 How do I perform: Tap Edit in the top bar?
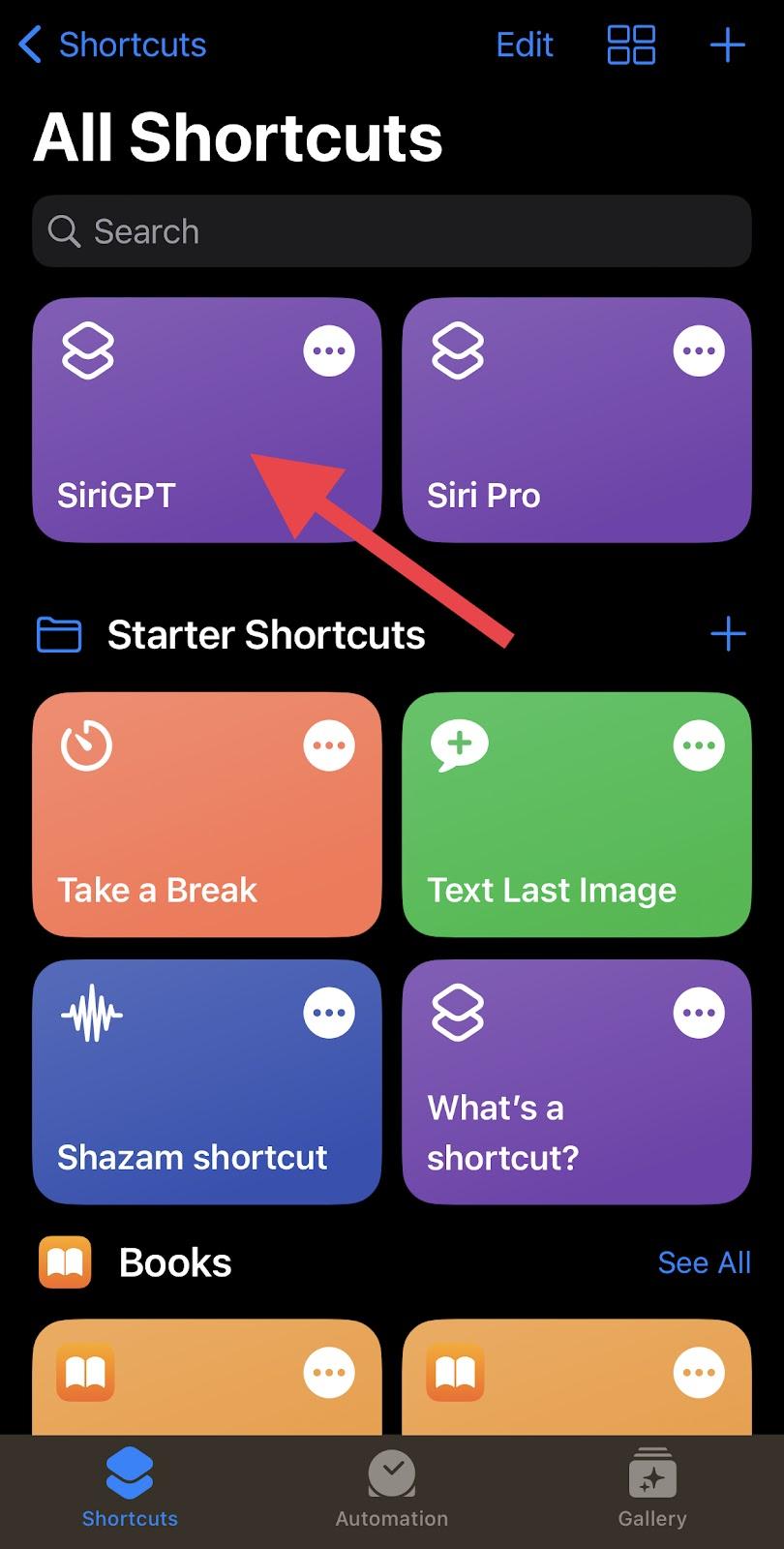(525, 45)
